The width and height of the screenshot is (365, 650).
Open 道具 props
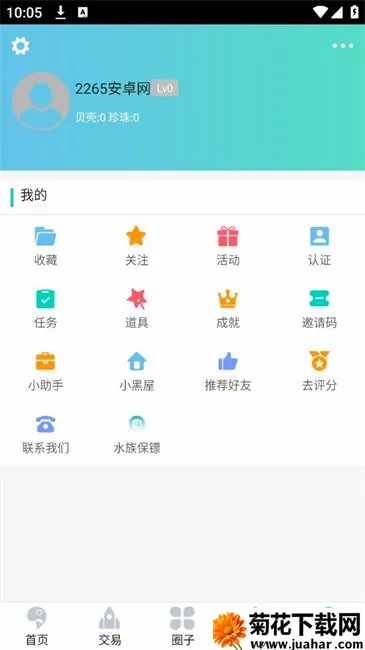[136, 308]
